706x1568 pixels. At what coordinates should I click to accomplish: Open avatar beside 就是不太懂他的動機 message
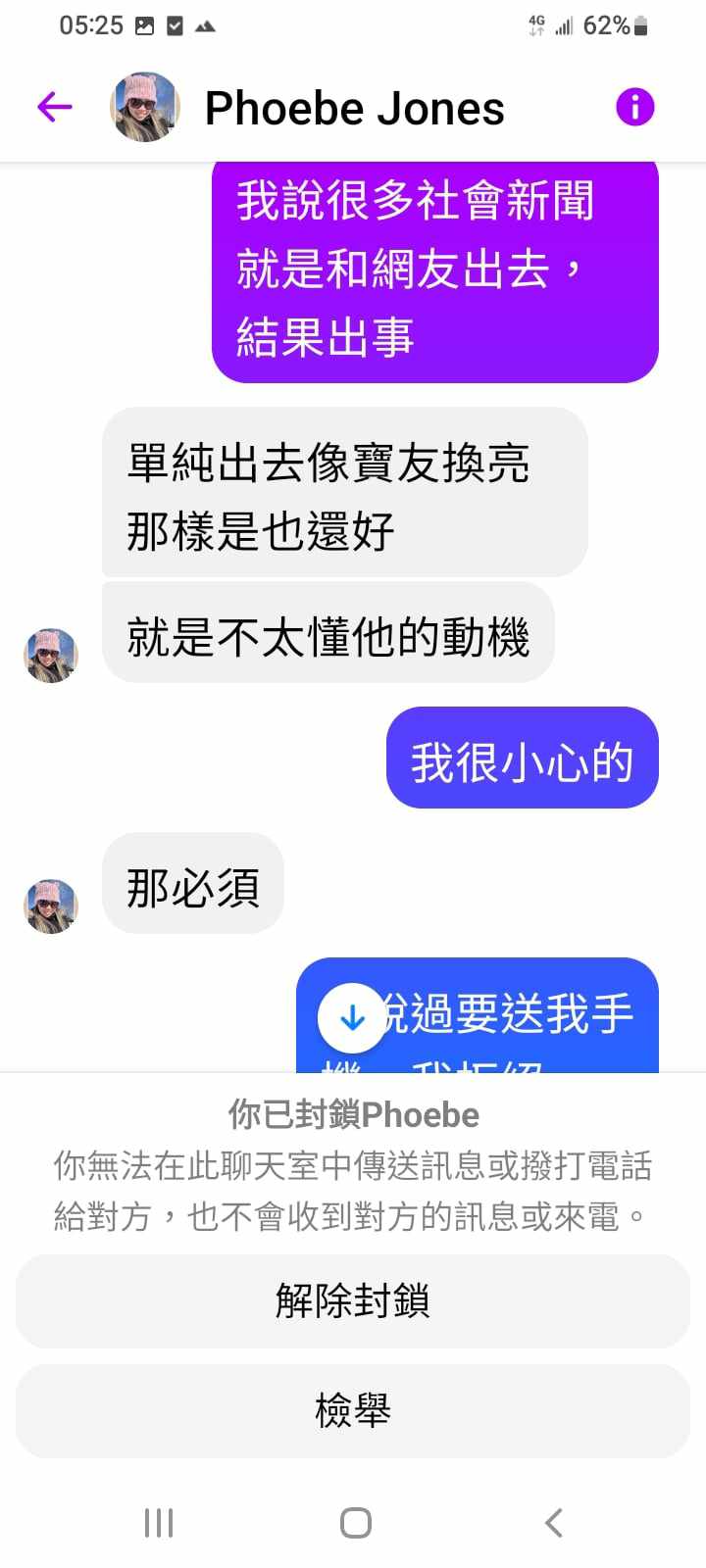(x=51, y=655)
